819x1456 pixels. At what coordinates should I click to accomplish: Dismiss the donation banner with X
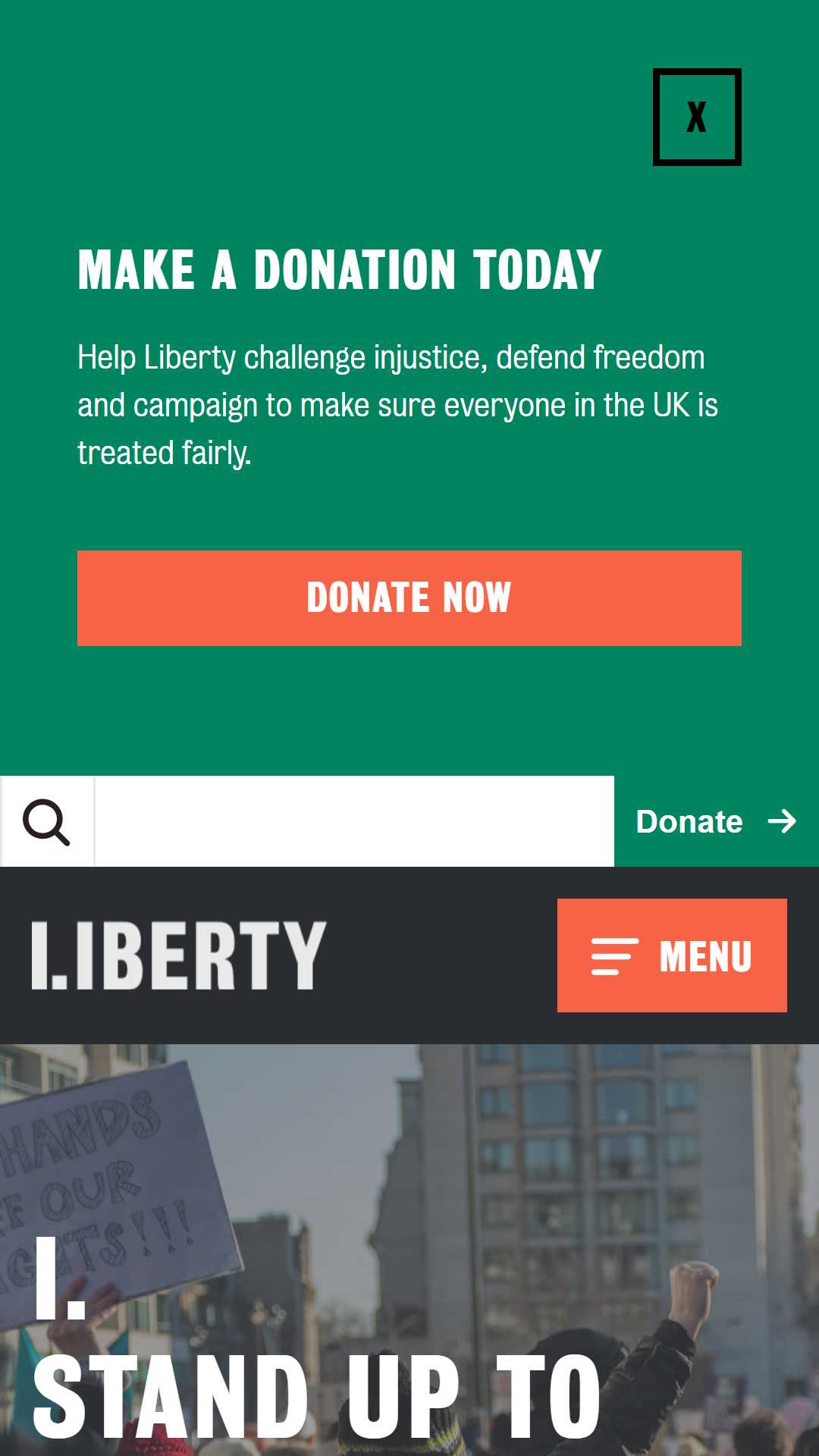(697, 117)
